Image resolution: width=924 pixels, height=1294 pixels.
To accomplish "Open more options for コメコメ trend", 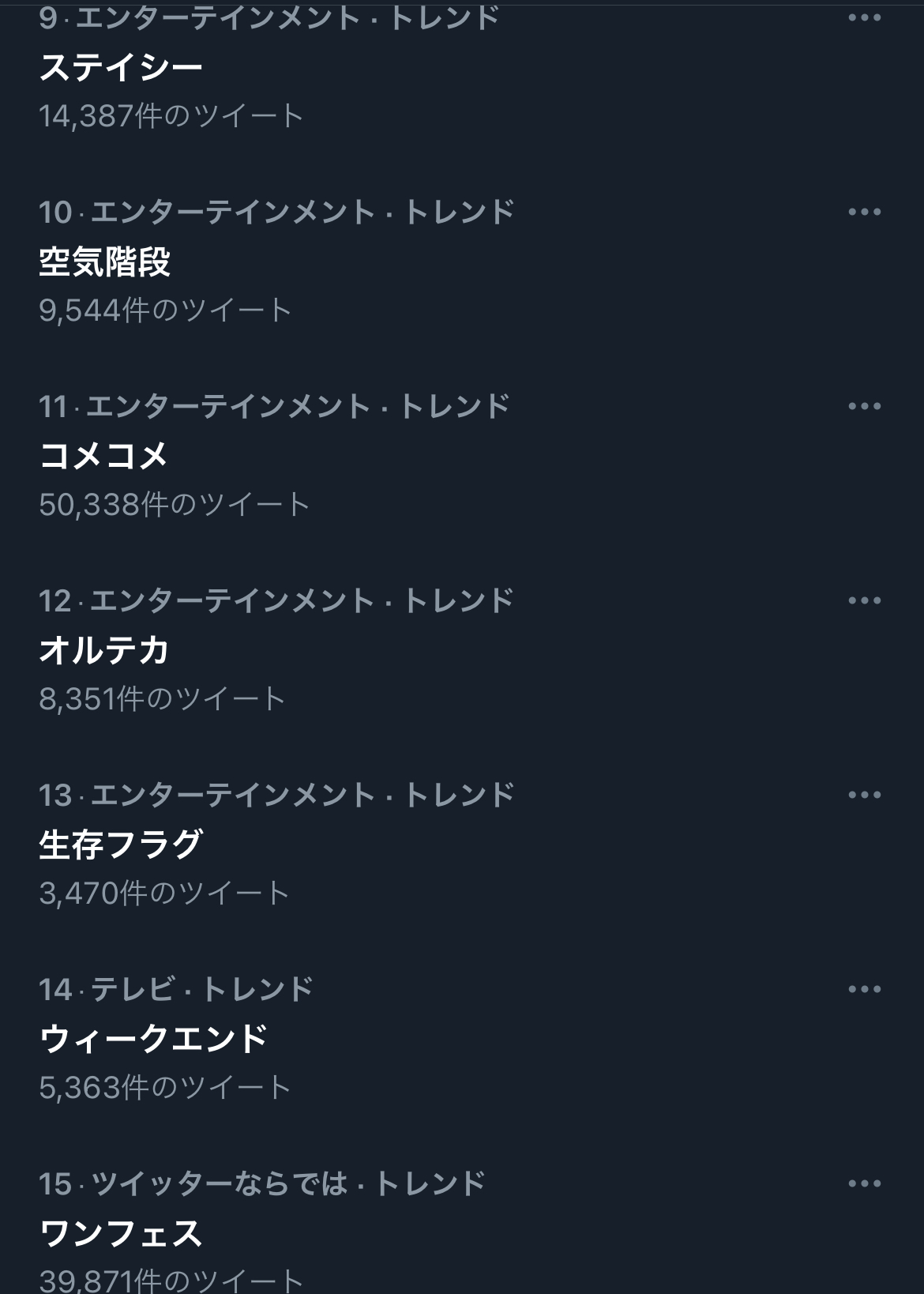I will 864,406.
